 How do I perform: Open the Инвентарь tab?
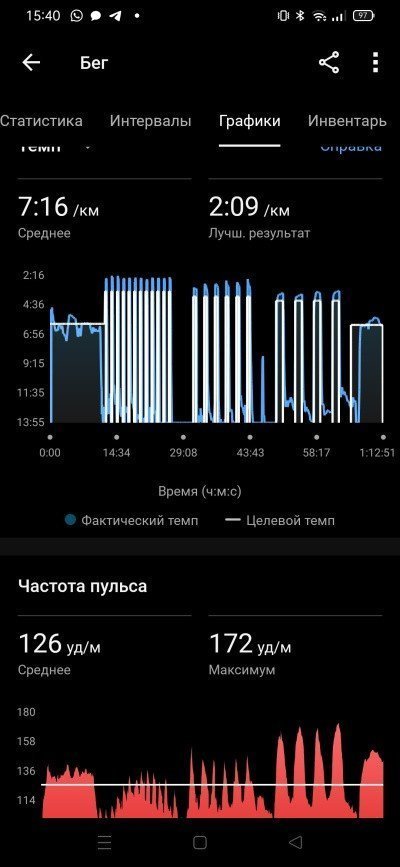[x=347, y=121]
